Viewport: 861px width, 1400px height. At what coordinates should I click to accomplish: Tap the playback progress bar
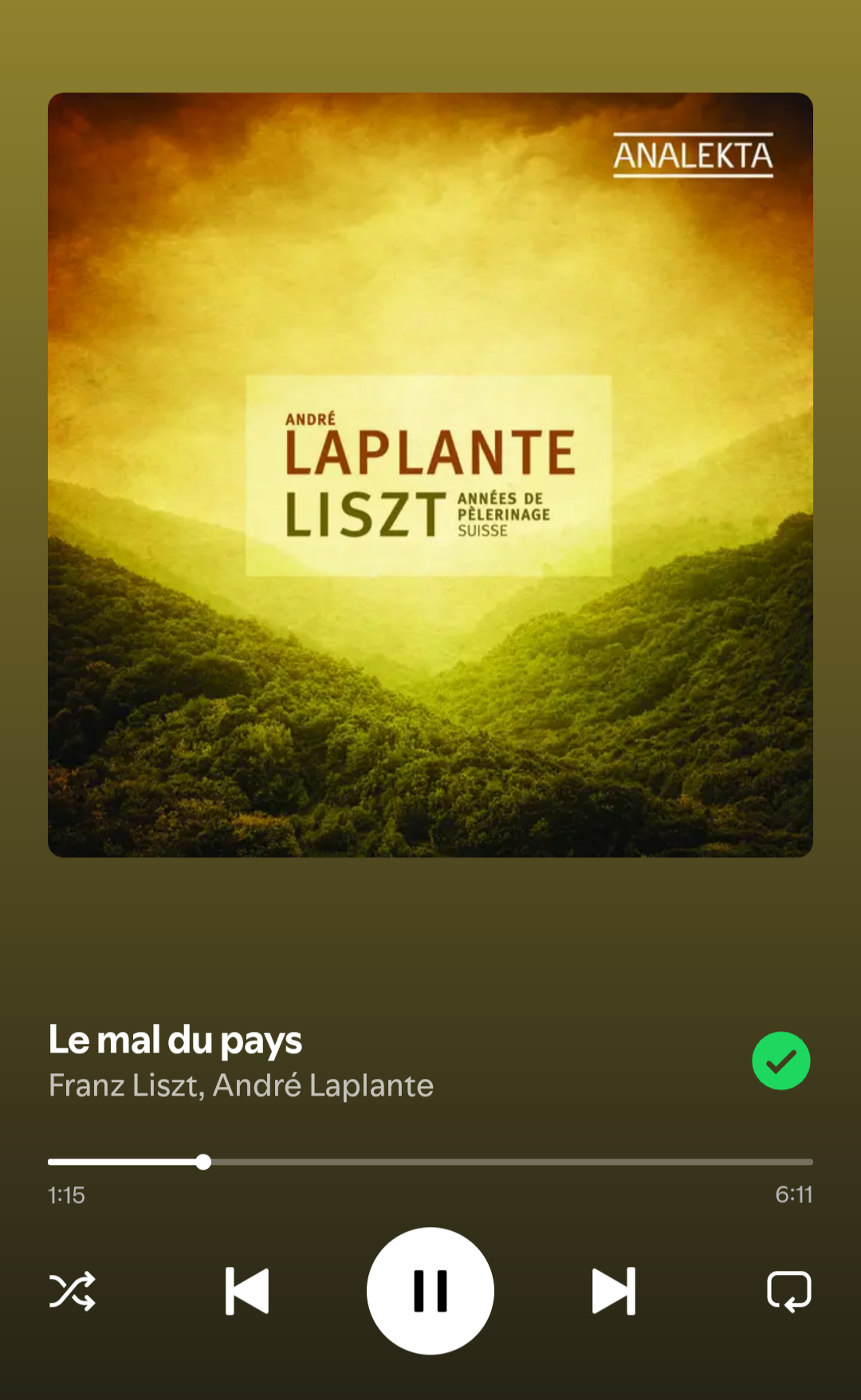(x=431, y=1162)
